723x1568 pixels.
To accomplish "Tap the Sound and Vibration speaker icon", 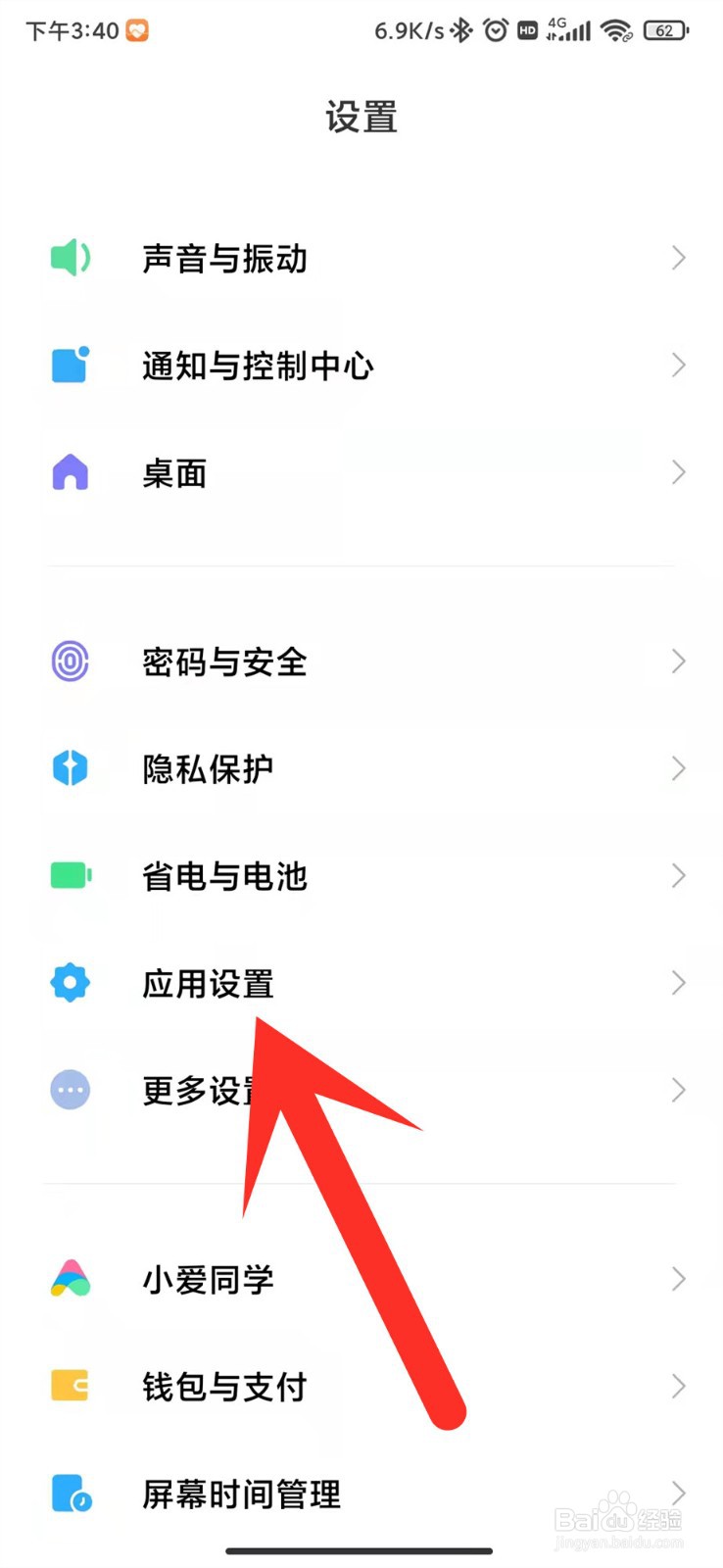I will (69, 258).
